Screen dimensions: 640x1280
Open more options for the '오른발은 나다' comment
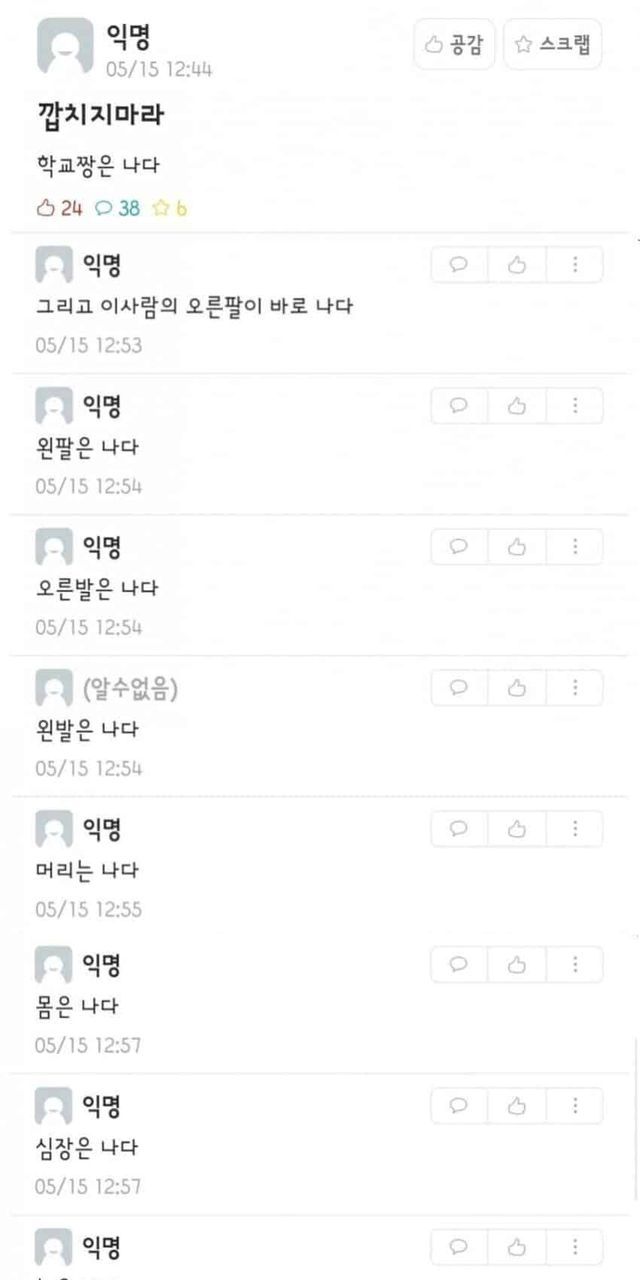(x=575, y=547)
